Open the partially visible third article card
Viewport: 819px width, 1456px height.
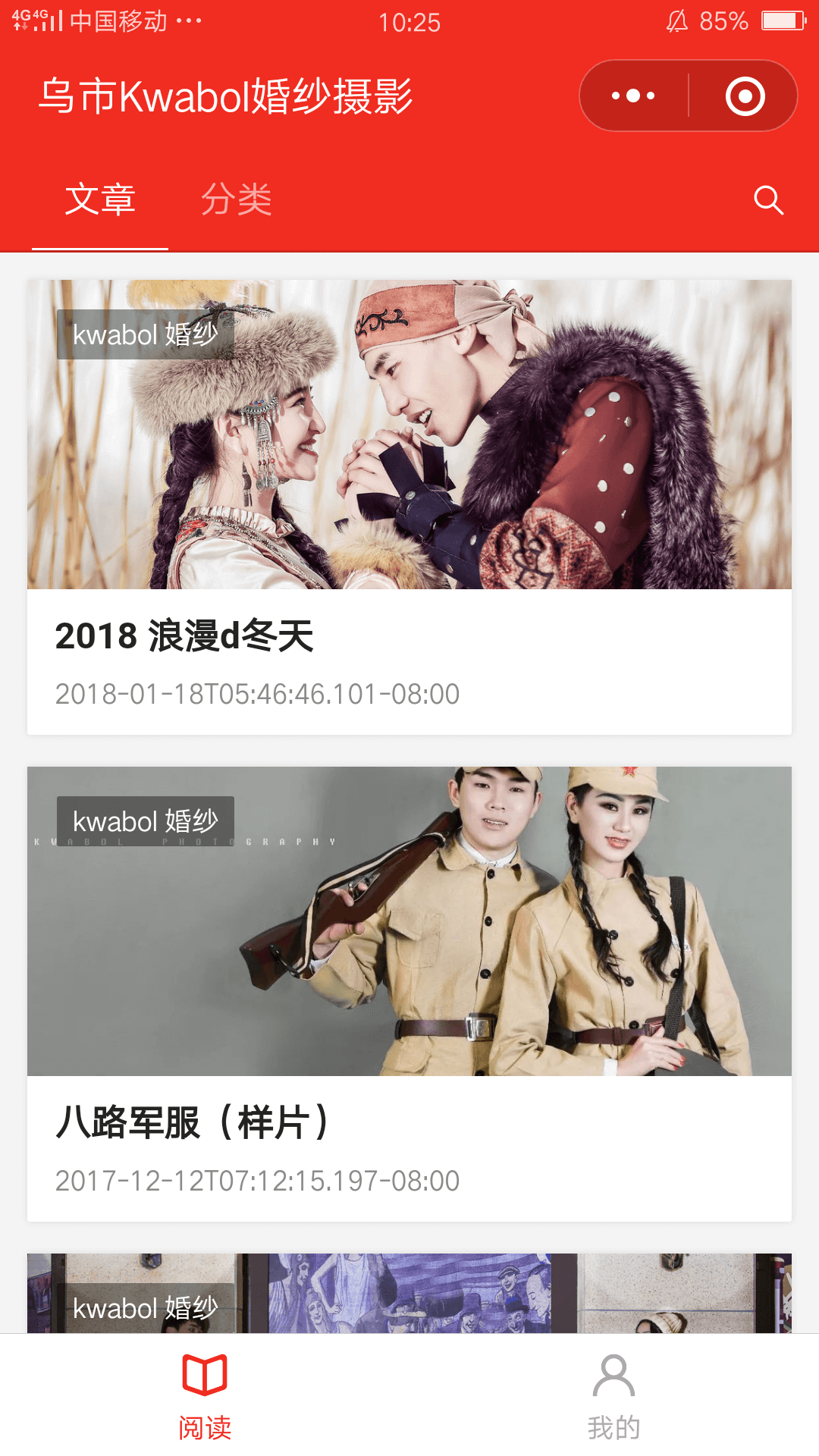coord(409,1294)
